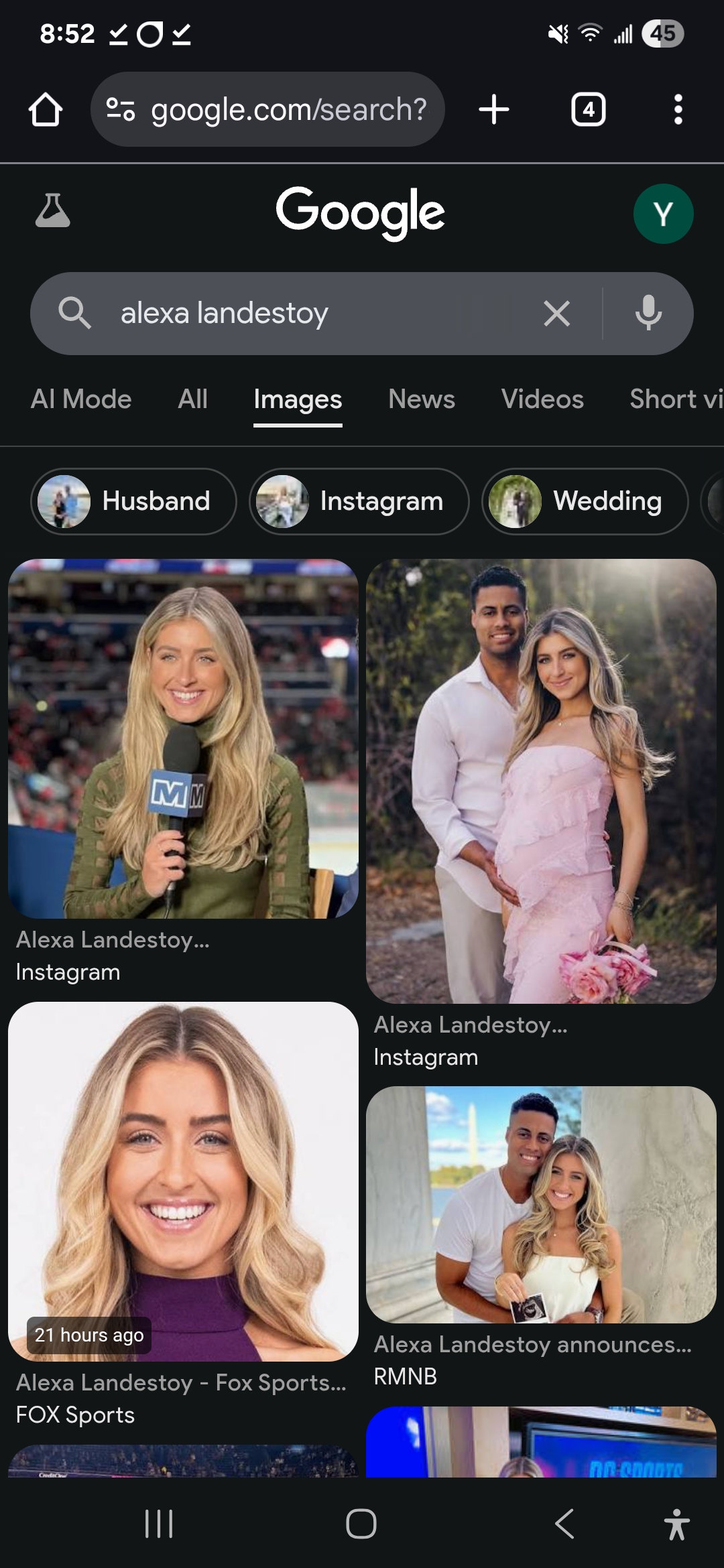
Task: Go back using the system back button
Action: click(x=564, y=1524)
